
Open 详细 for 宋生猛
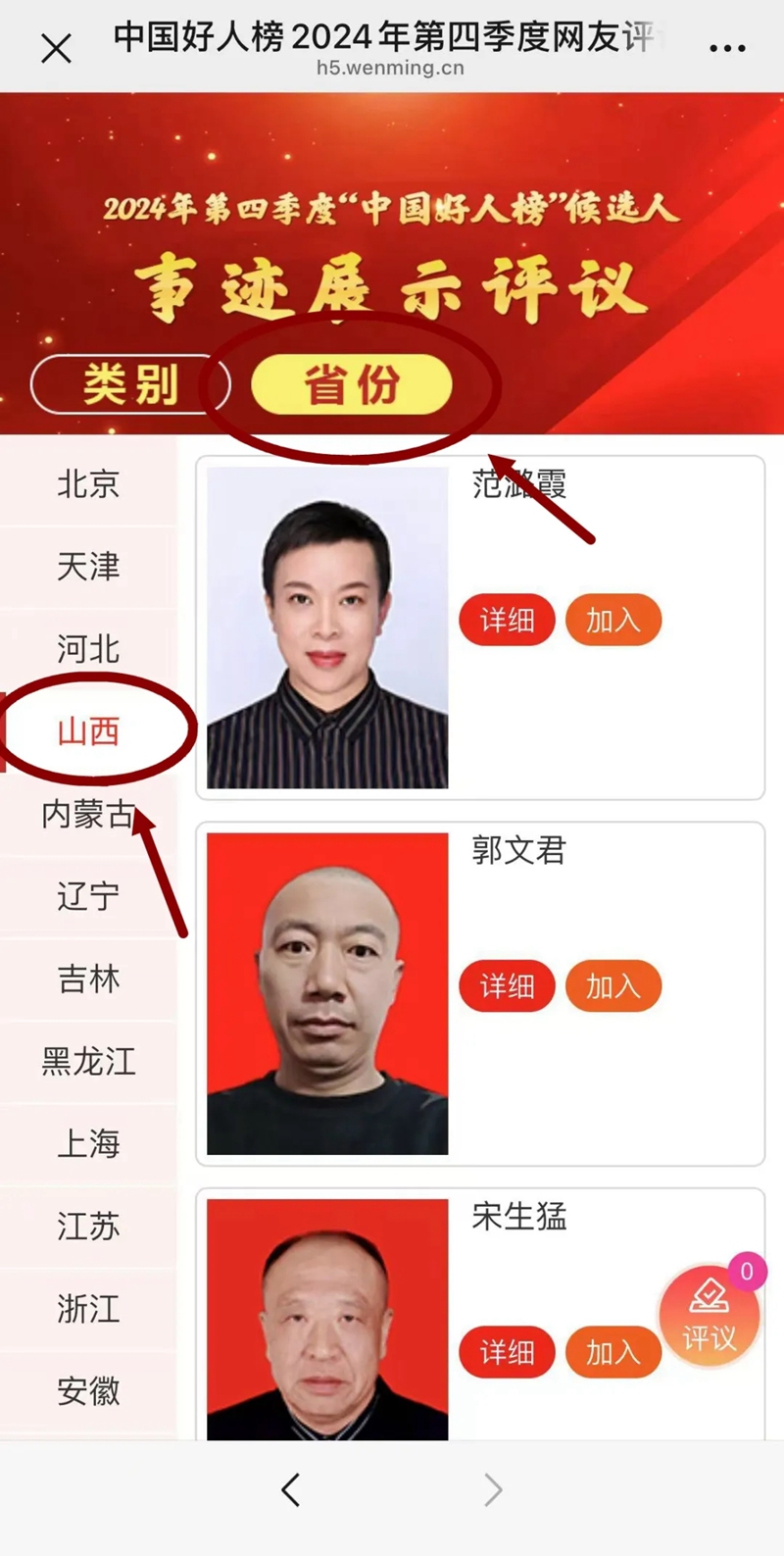(507, 1352)
